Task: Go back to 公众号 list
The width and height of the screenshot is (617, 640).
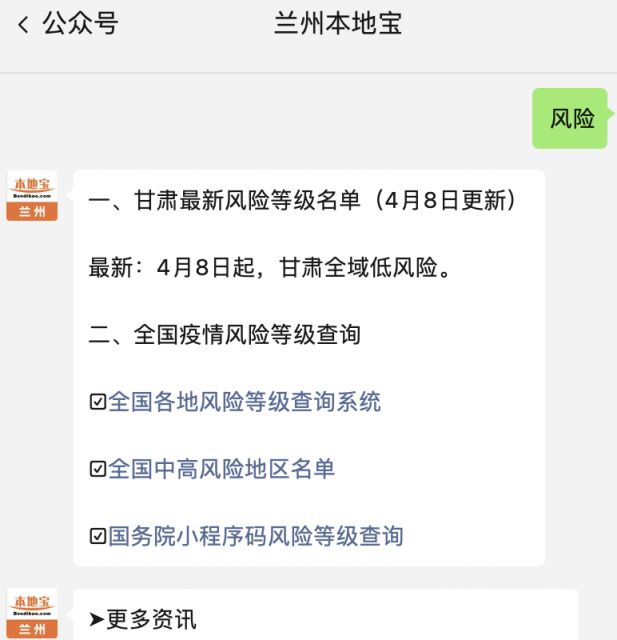Action: [65, 25]
